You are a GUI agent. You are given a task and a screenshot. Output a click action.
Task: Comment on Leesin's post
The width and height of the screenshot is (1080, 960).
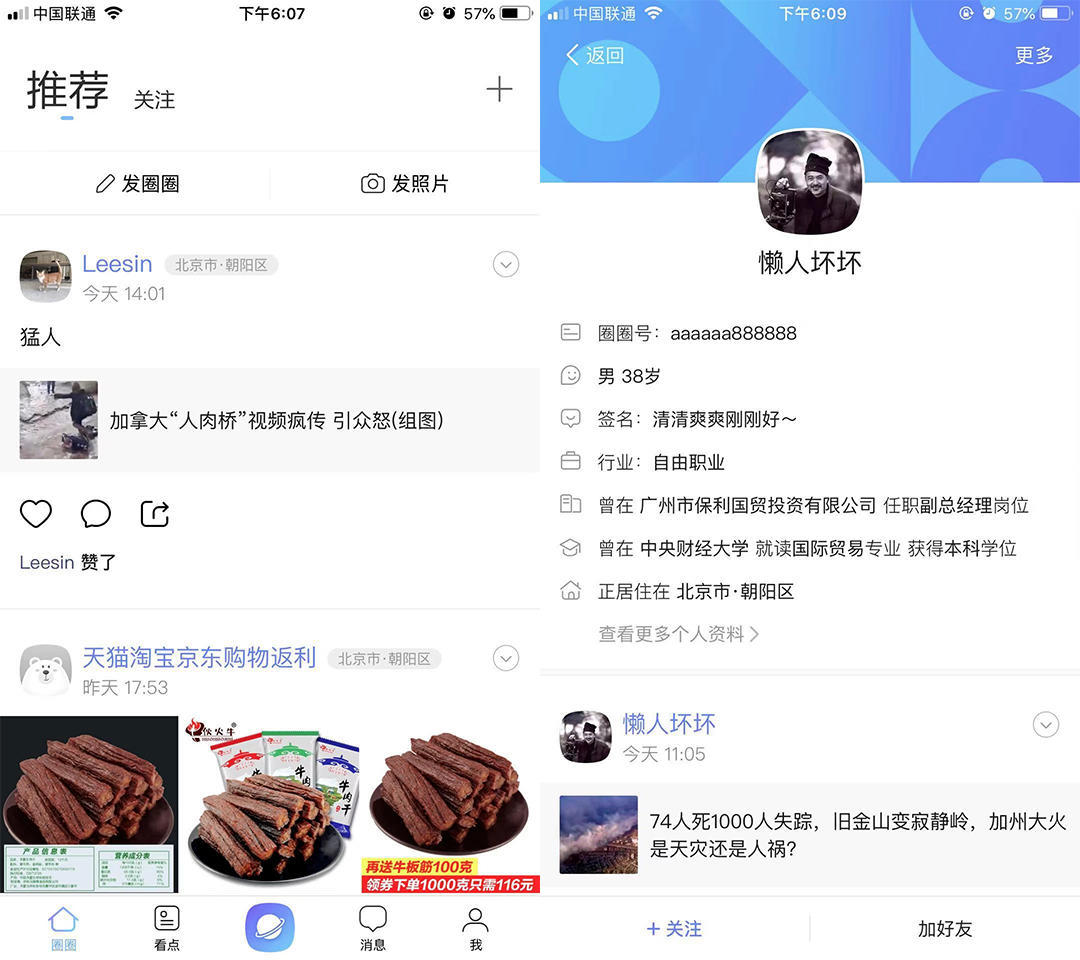click(x=95, y=514)
